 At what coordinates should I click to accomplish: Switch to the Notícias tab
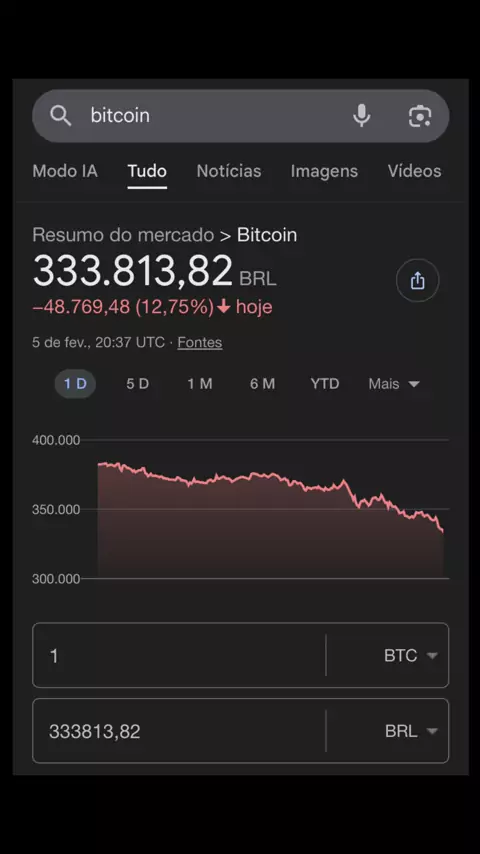coord(229,171)
